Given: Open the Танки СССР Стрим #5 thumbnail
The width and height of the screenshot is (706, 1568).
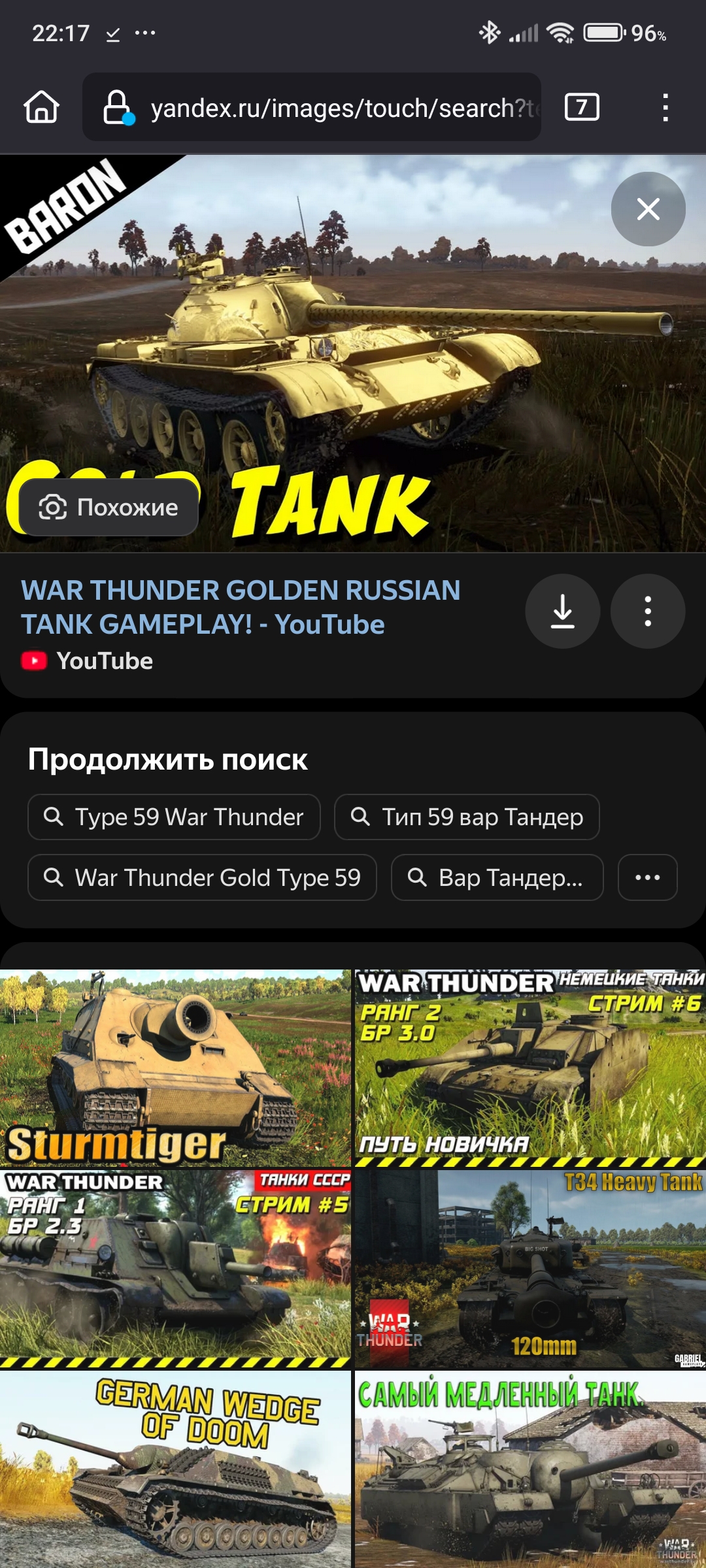Looking at the screenshot, I should coord(175,1269).
